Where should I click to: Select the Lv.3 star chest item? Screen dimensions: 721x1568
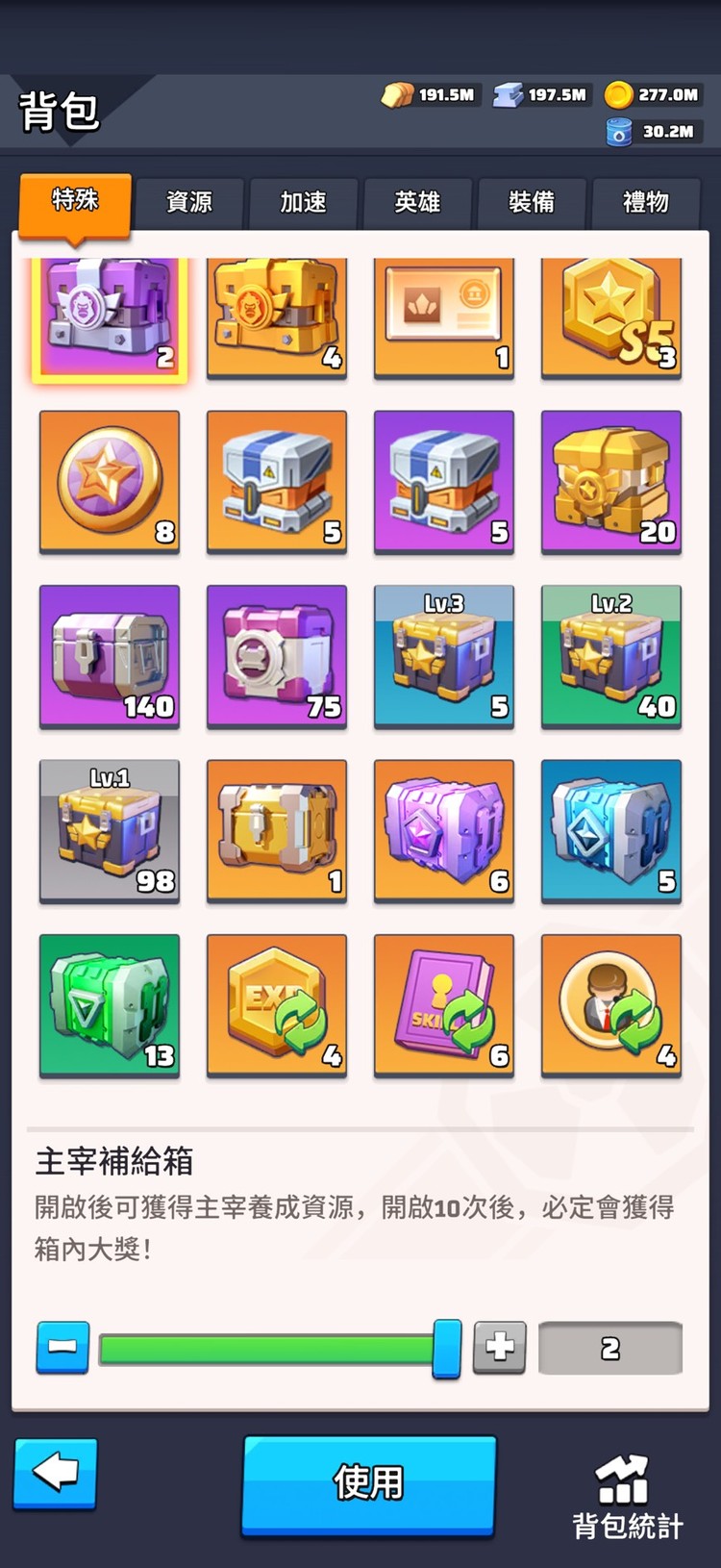(x=444, y=656)
